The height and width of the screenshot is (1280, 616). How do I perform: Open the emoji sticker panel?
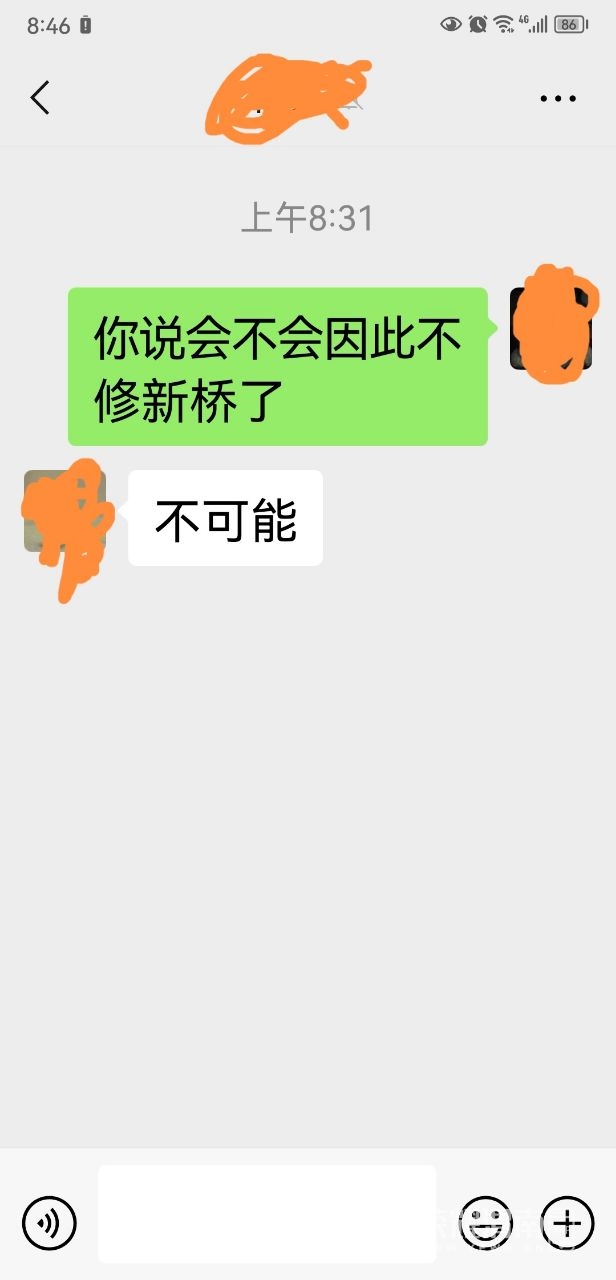tap(485, 1222)
